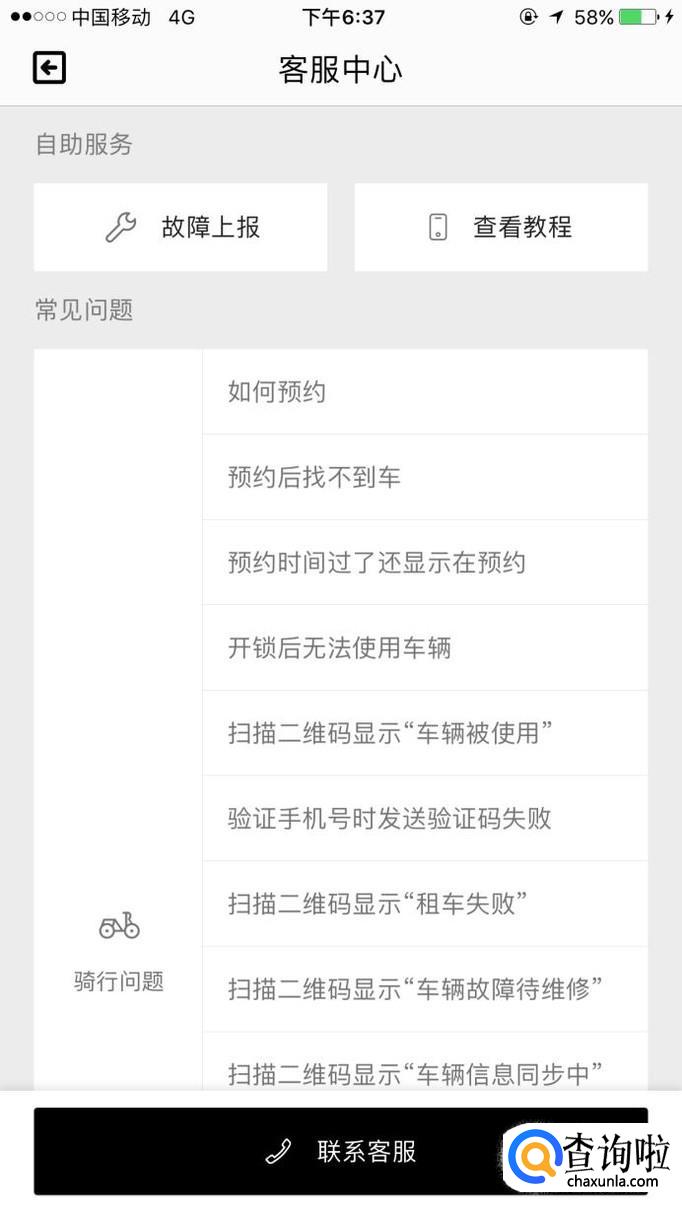Open the 故障上报 fault report option
Image resolution: width=682 pixels, height=1212 pixels.
pyautogui.click(x=180, y=227)
